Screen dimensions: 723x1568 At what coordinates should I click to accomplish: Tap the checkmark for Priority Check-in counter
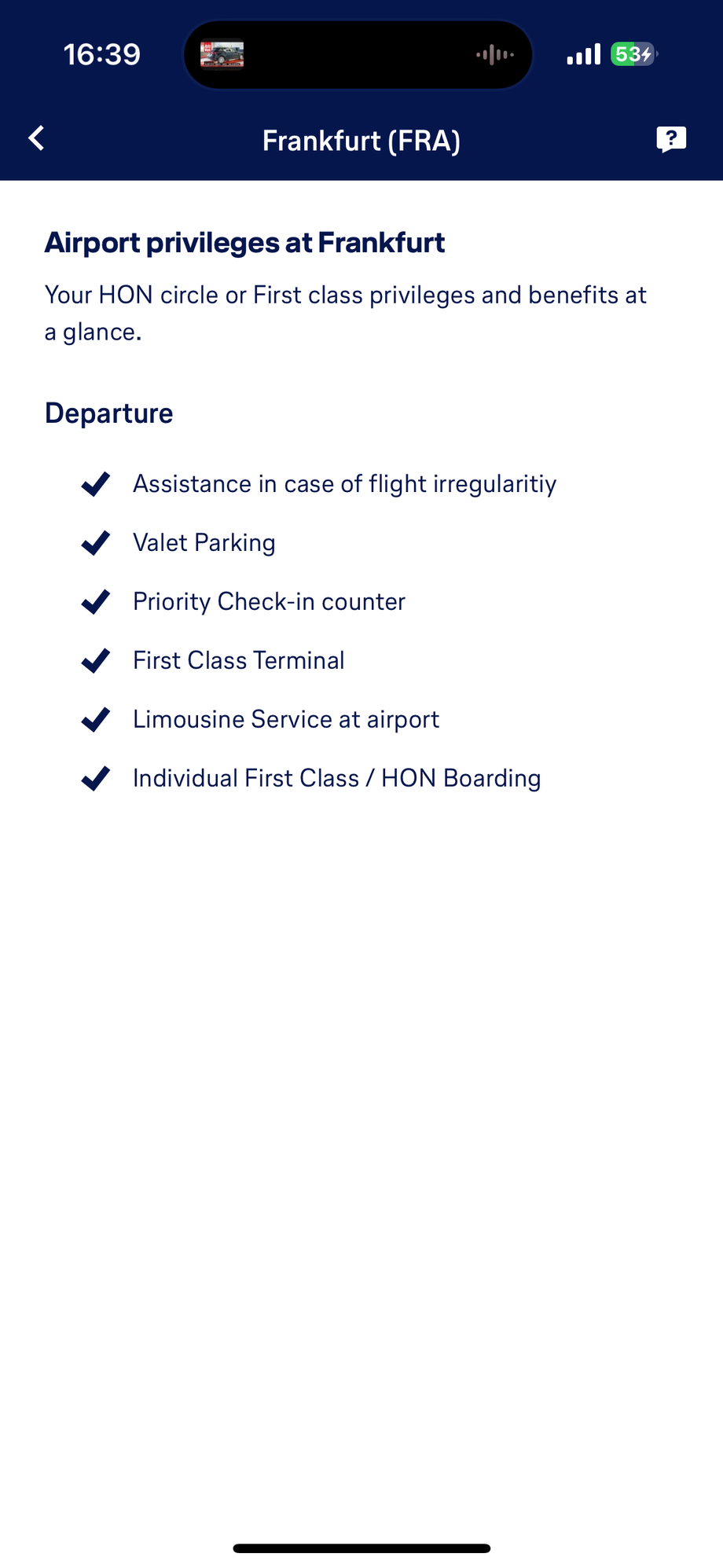click(x=95, y=601)
